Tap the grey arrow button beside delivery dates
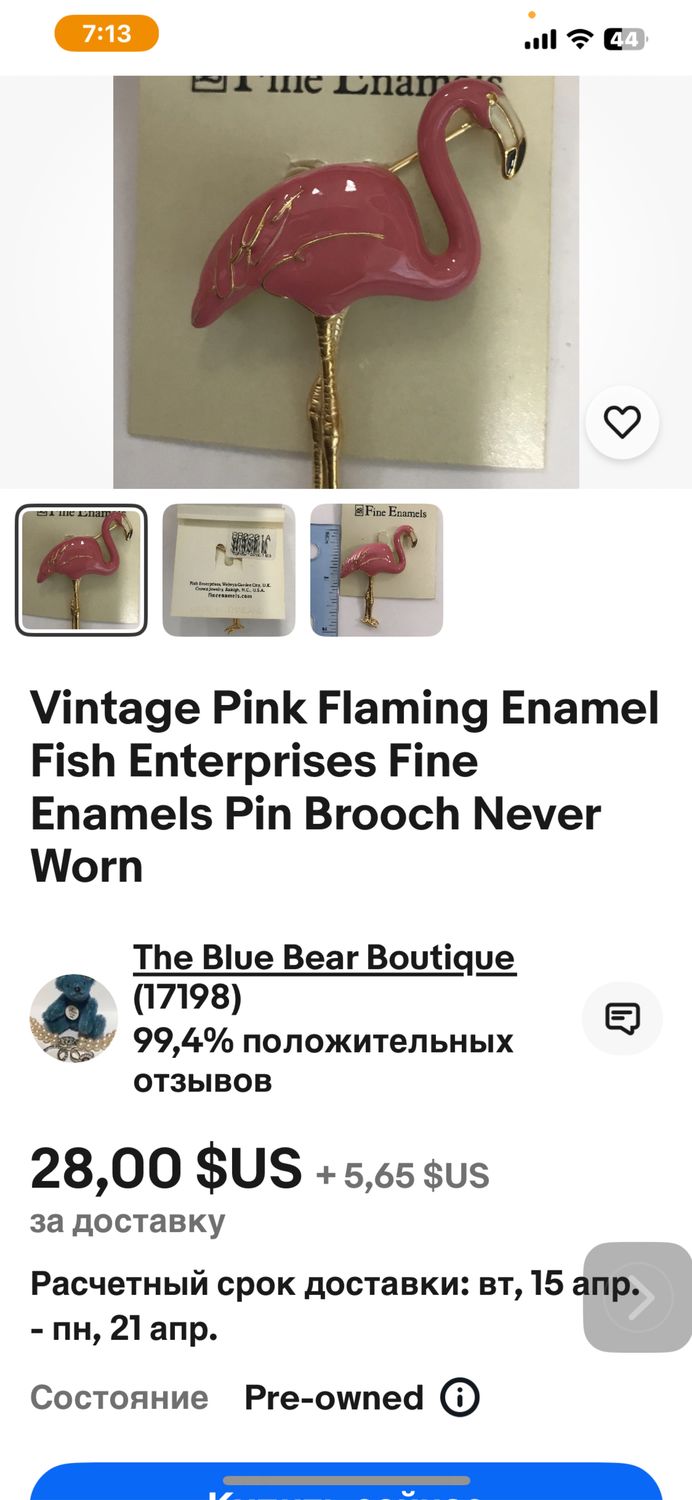Viewport: 692px width, 1500px height. (638, 1297)
